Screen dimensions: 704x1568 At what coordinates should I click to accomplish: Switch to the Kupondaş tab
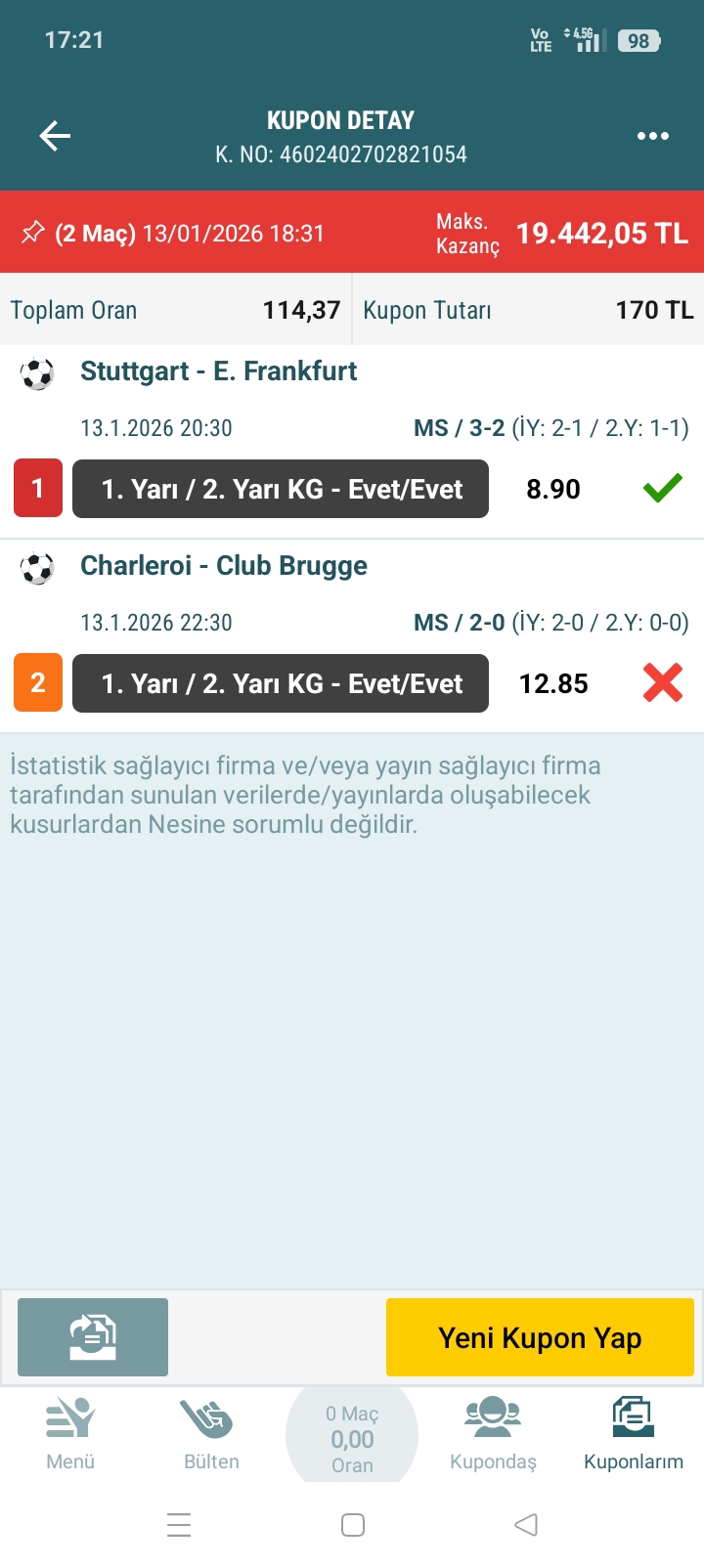pyautogui.click(x=493, y=1433)
